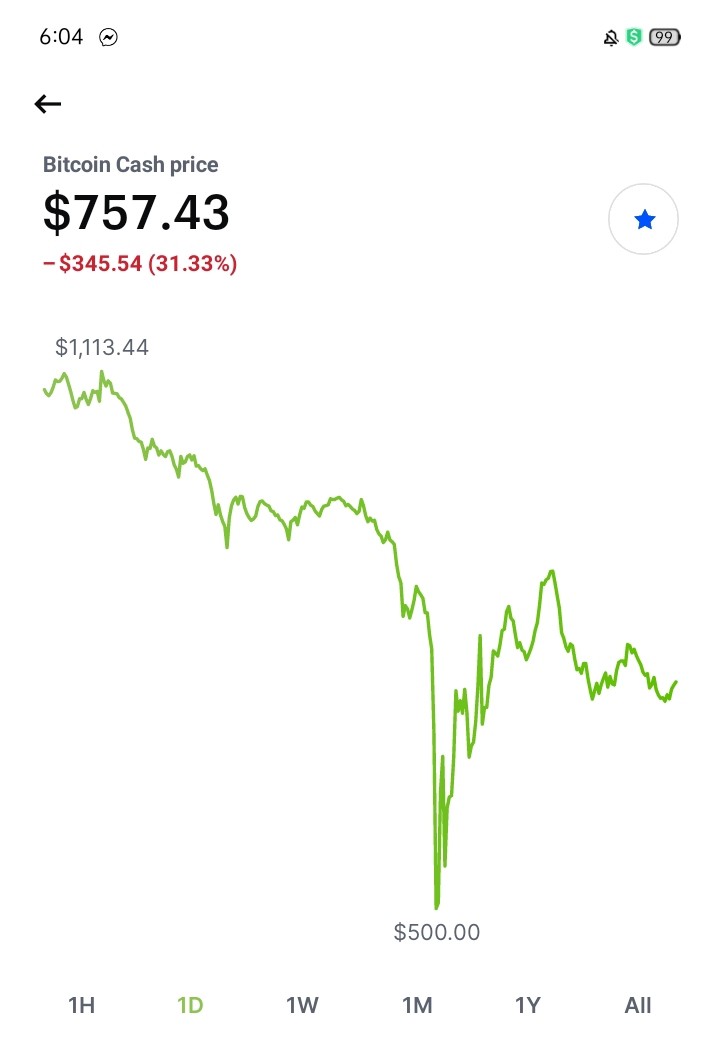Switch to the 1M range
The height and width of the screenshot is (1053, 719).
(x=417, y=1005)
